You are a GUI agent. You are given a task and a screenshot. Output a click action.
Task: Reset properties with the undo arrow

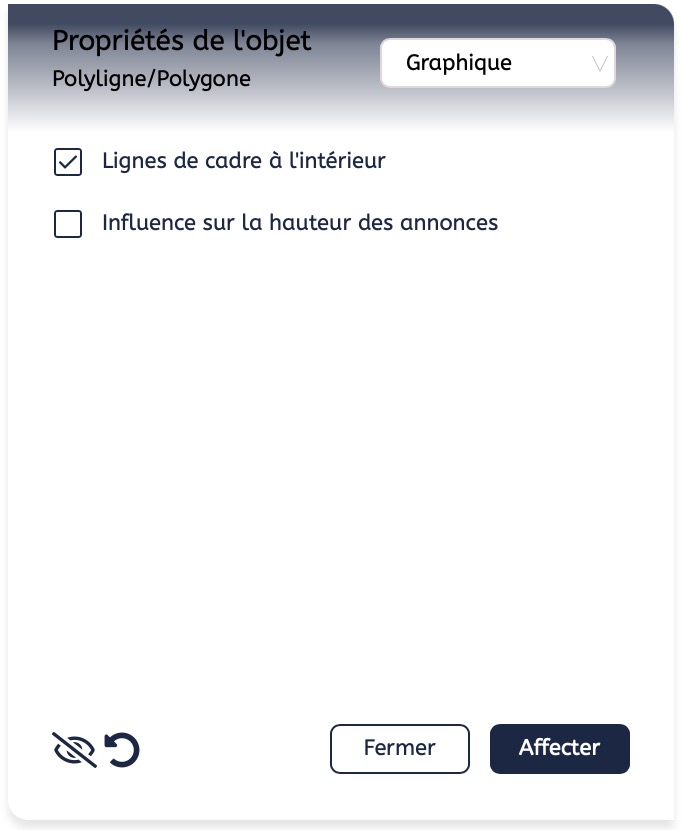tap(122, 750)
